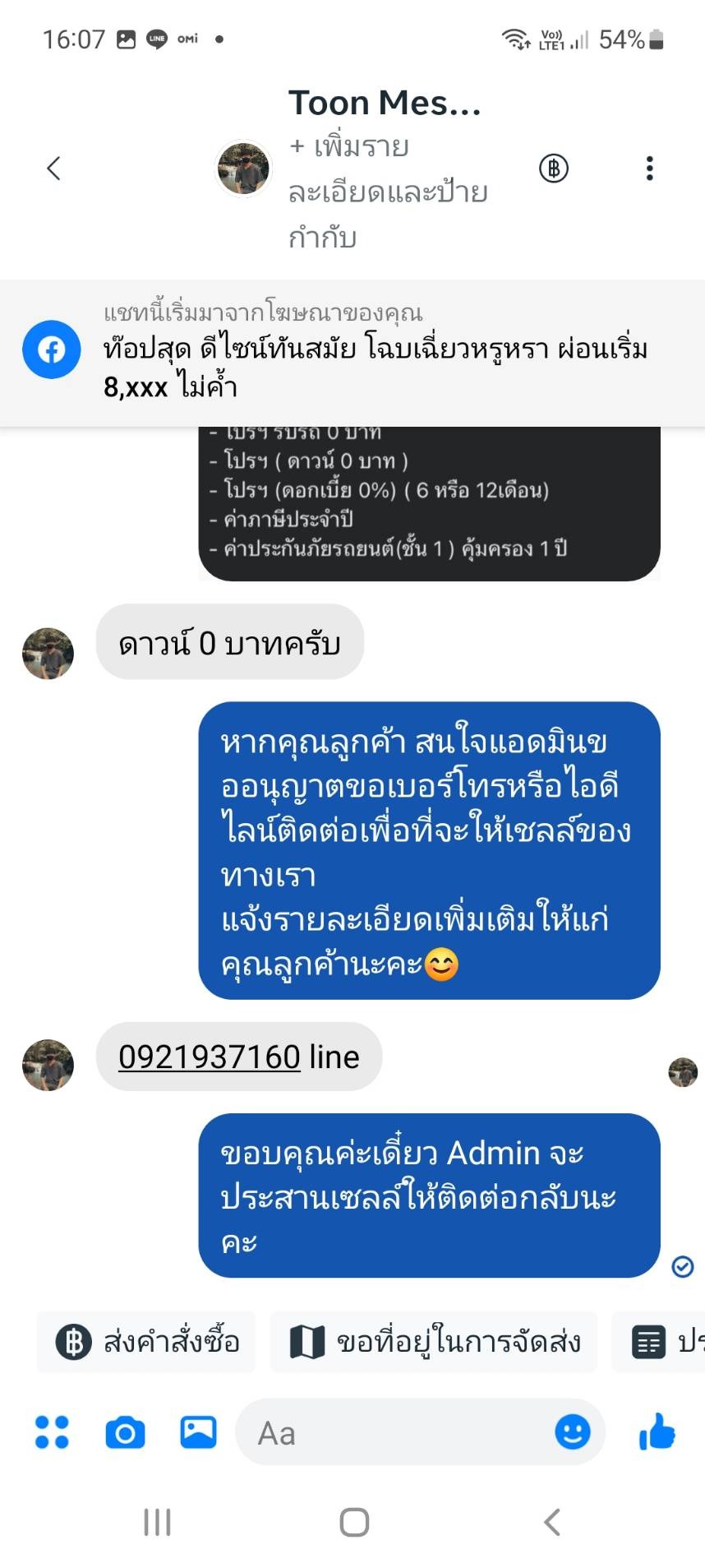Open the emoji picker in message box

click(x=573, y=1432)
